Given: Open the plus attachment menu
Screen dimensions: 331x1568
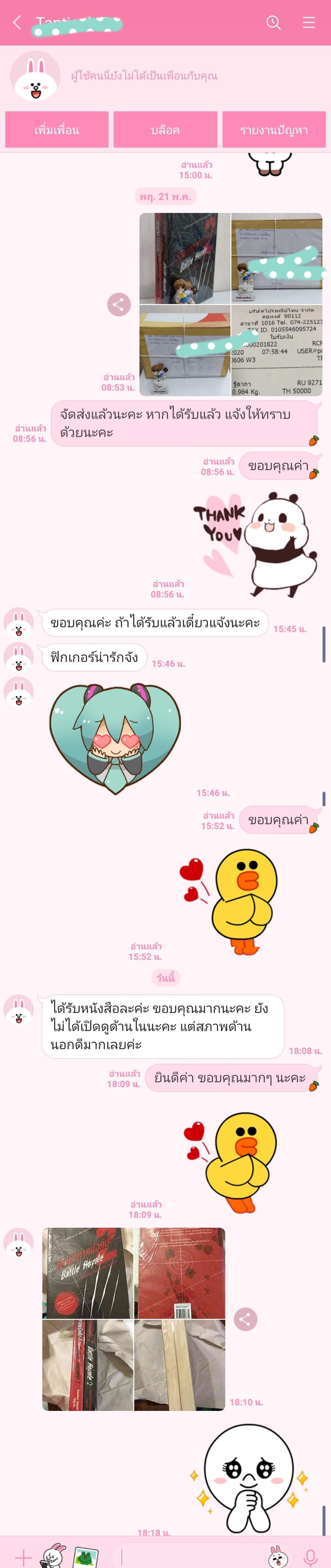Looking at the screenshot, I should click(23, 1556).
